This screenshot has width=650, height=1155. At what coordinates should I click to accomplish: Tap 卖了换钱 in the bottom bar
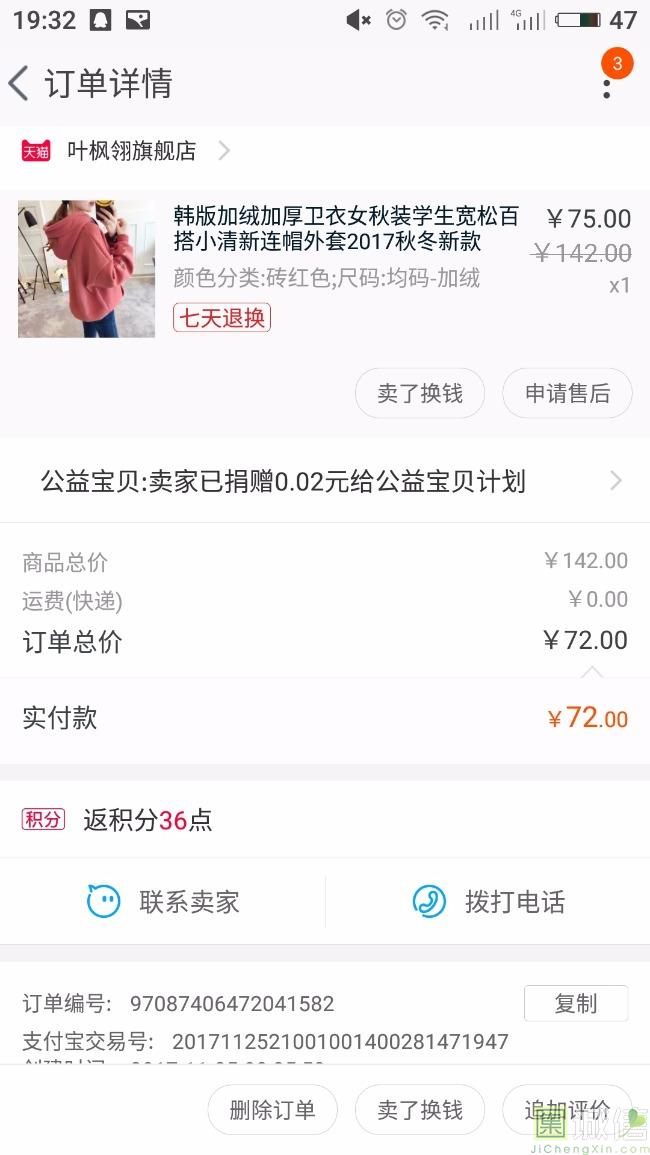pos(420,1110)
